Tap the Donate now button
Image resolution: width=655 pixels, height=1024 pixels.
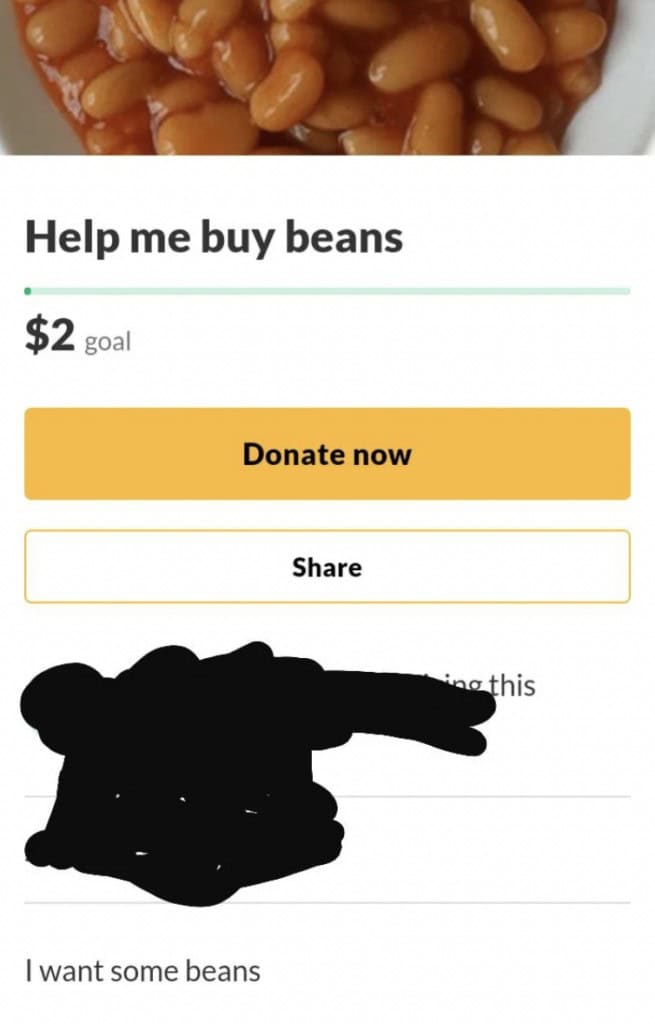[x=327, y=454]
